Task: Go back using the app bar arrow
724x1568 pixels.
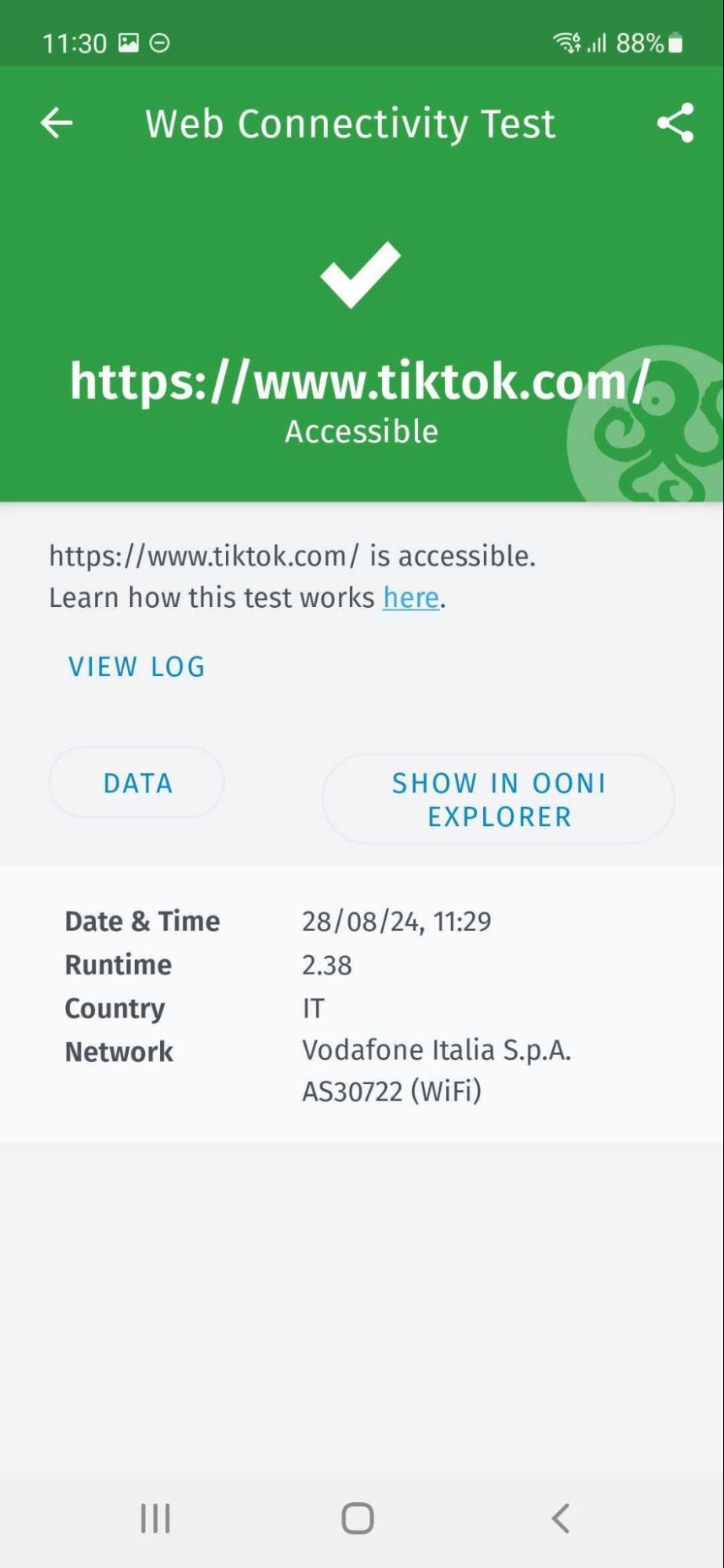Action: coord(56,123)
